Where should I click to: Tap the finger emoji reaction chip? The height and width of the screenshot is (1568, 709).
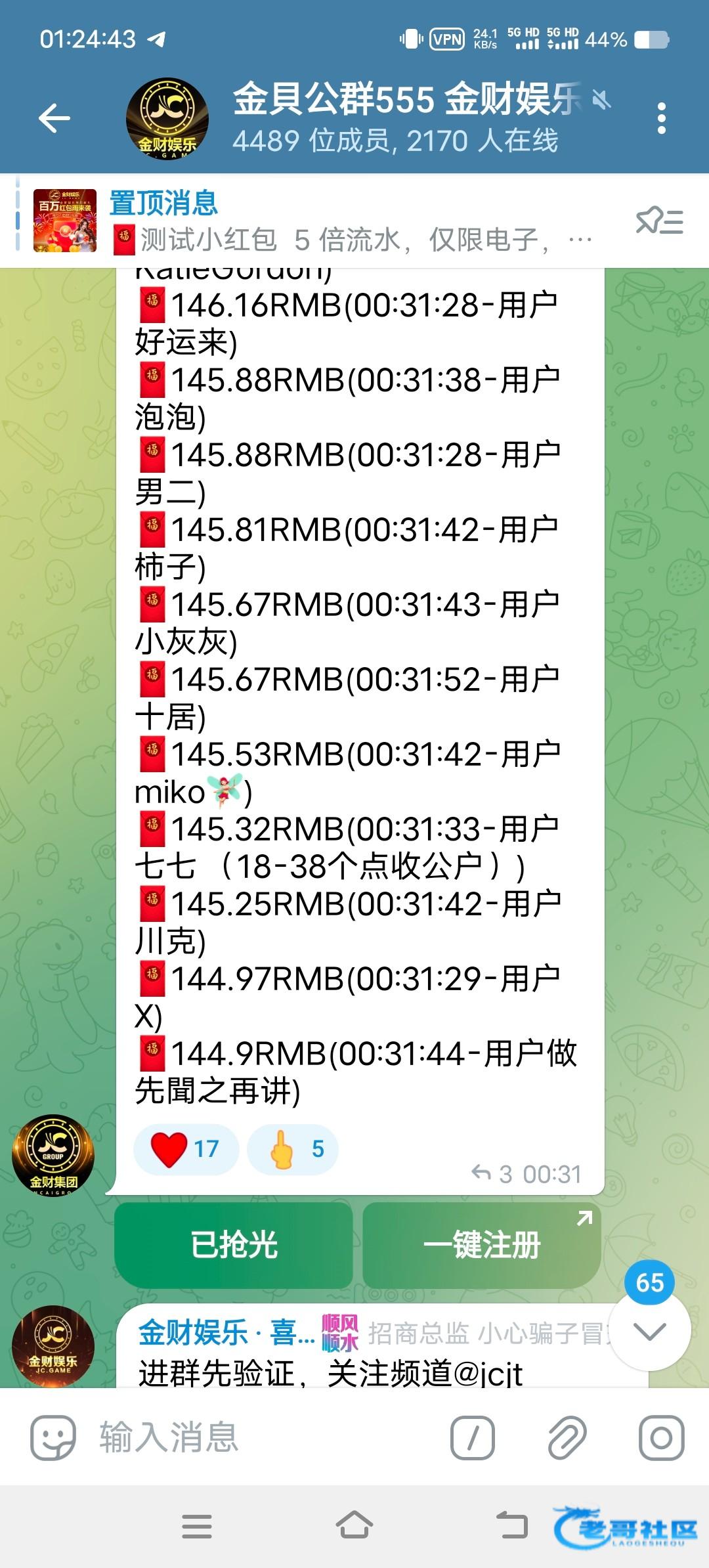(293, 1148)
